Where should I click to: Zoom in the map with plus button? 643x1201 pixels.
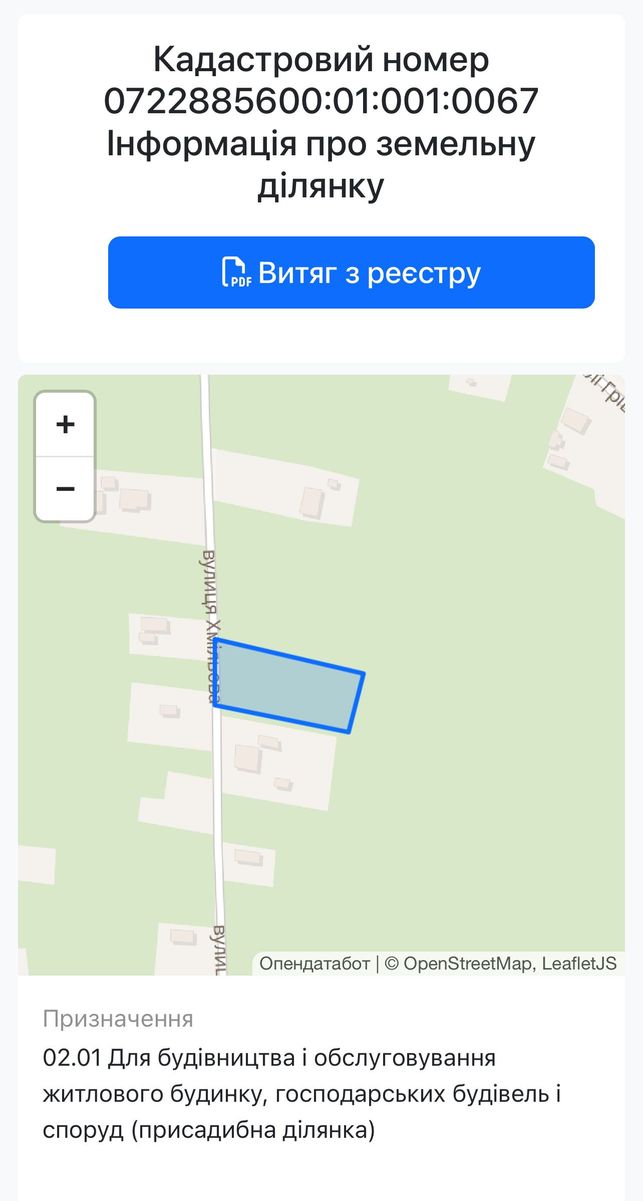[x=65, y=425]
